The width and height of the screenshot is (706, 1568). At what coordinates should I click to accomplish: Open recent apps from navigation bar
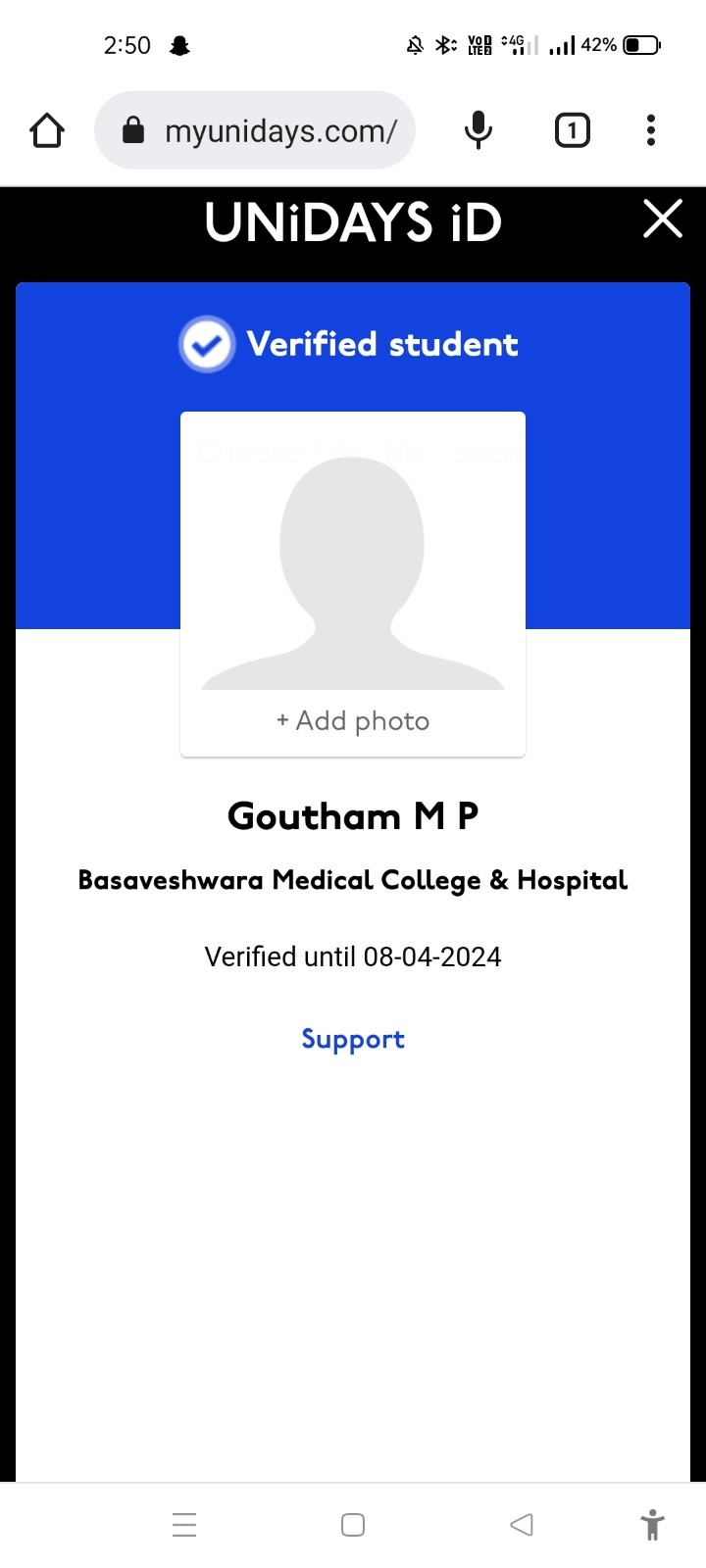[x=184, y=1525]
